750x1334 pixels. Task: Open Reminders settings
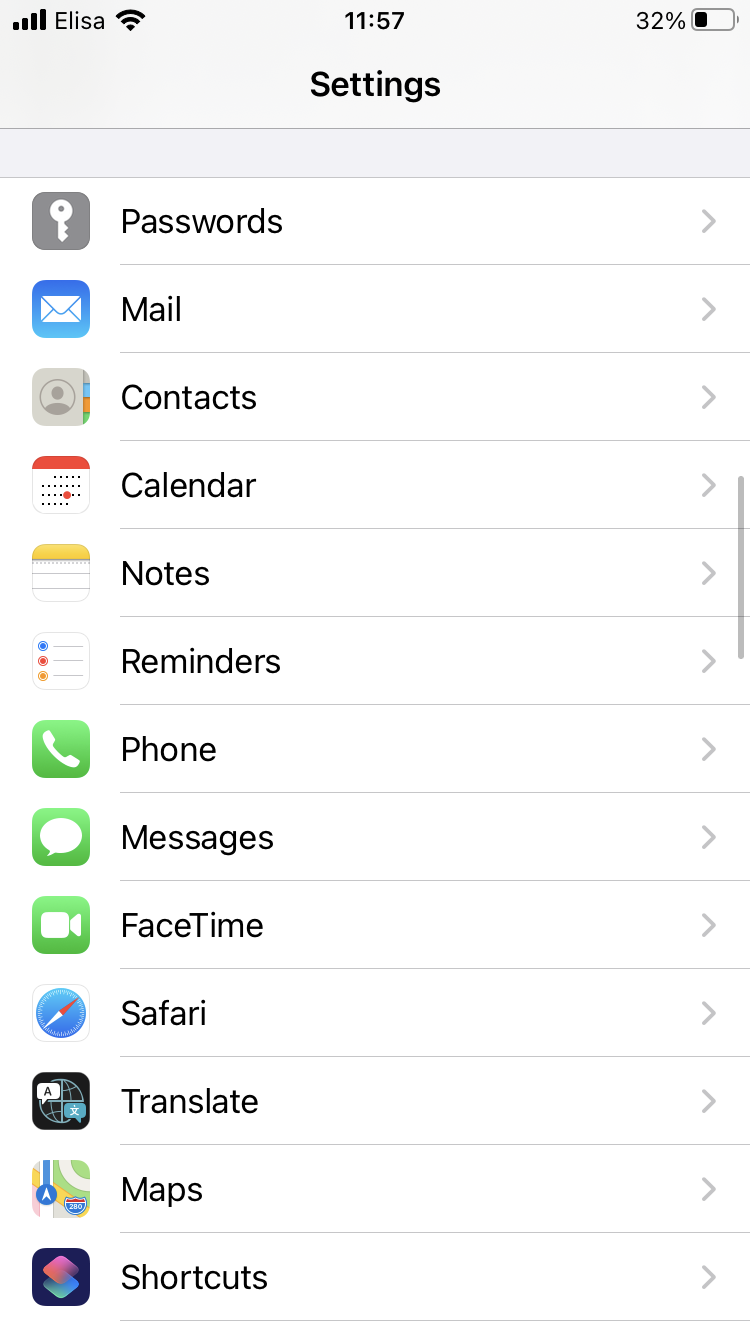(x=375, y=661)
